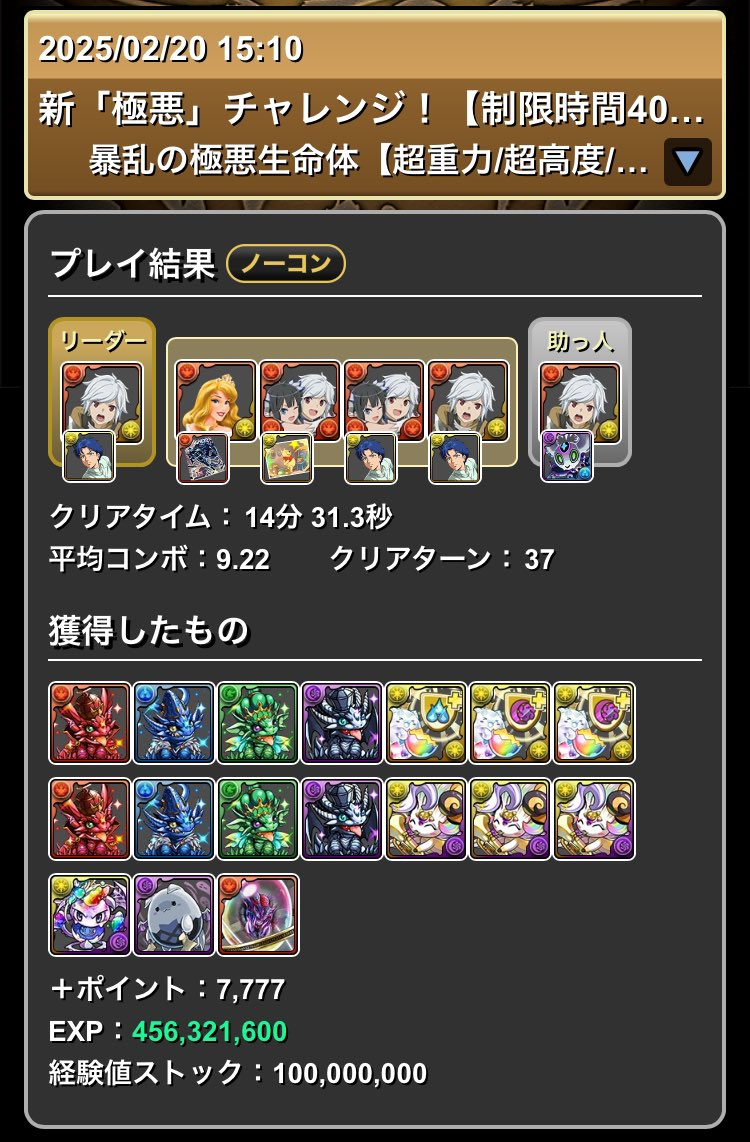This screenshot has width=750, height=1142.
Task: Expand the dungeon title dropdown arrow
Action: [687, 161]
